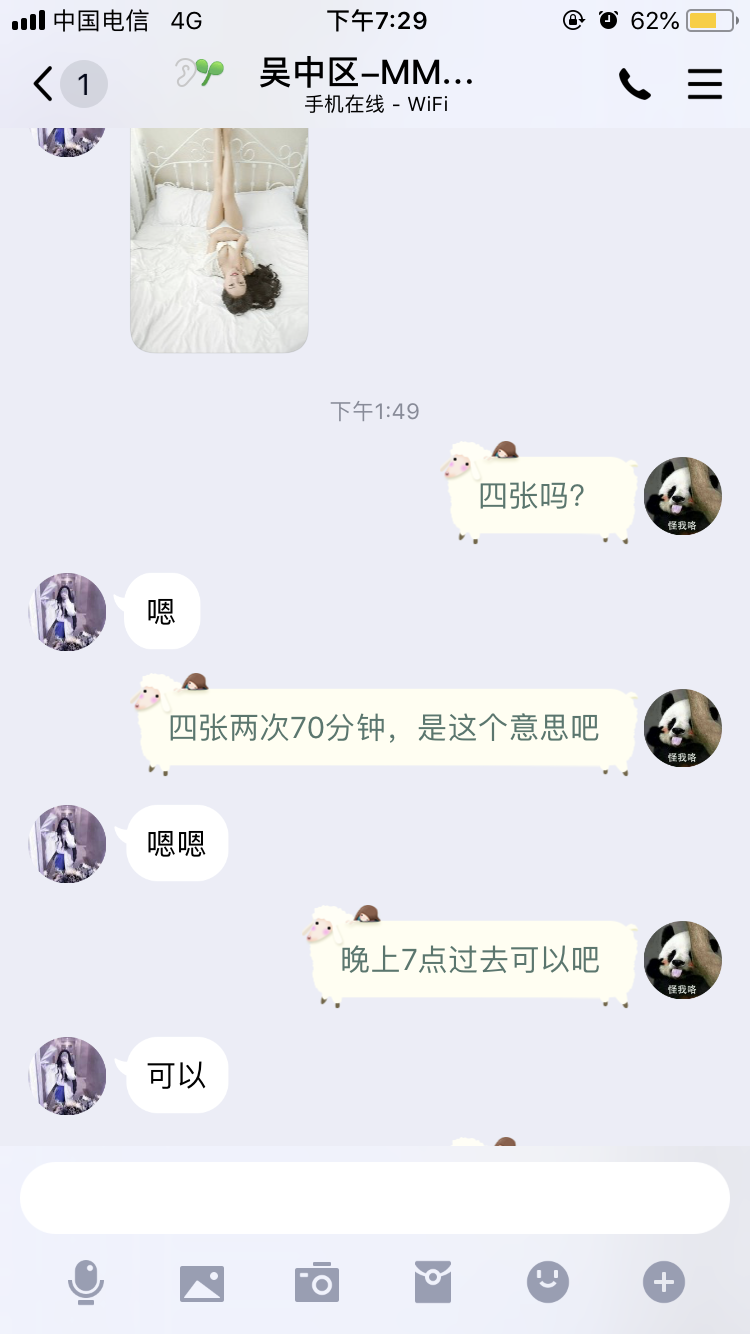Open my panda avatar next to 四张吗?
The width and height of the screenshot is (750, 1334).
(x=683, y=496)
